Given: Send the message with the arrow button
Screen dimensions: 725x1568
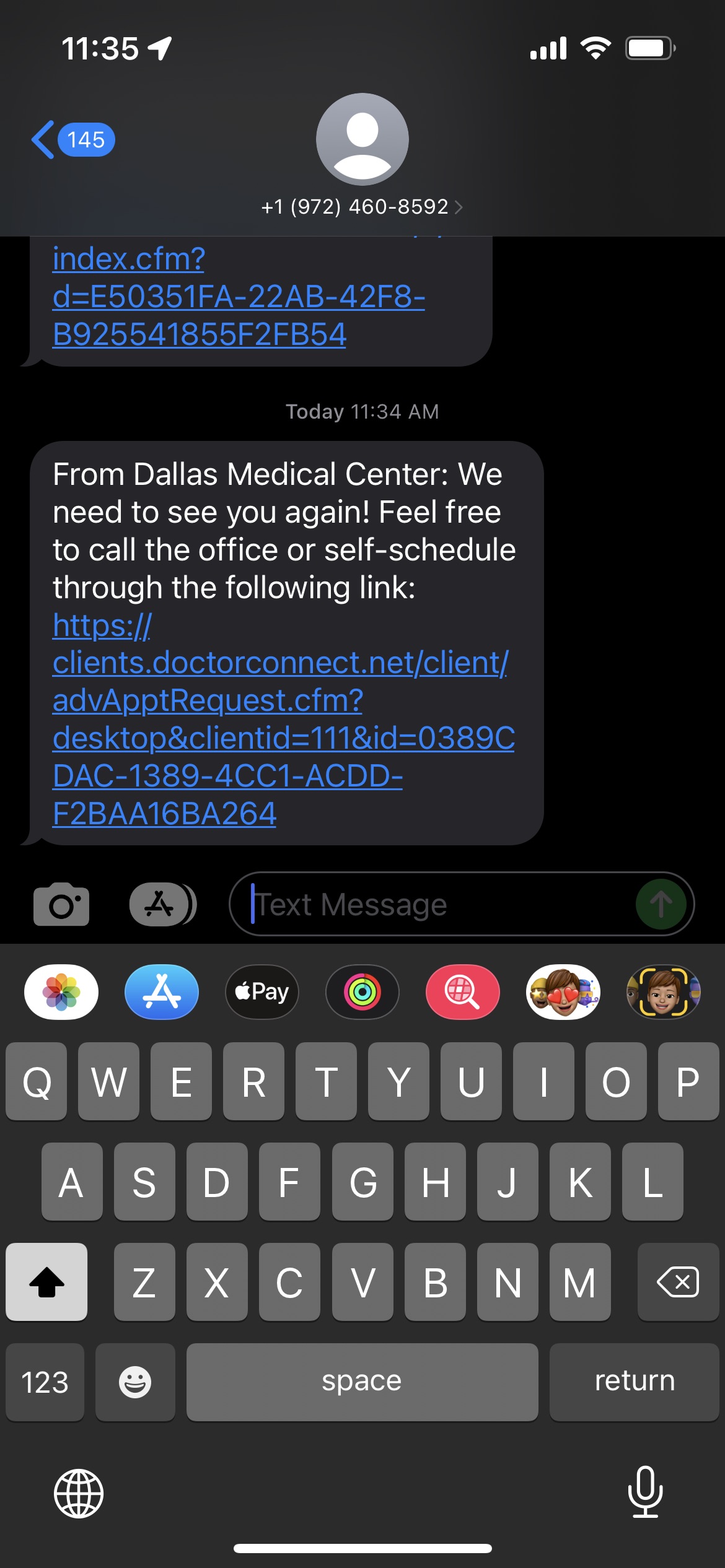Looking at the screenshot, I should [x=661, y=904].
